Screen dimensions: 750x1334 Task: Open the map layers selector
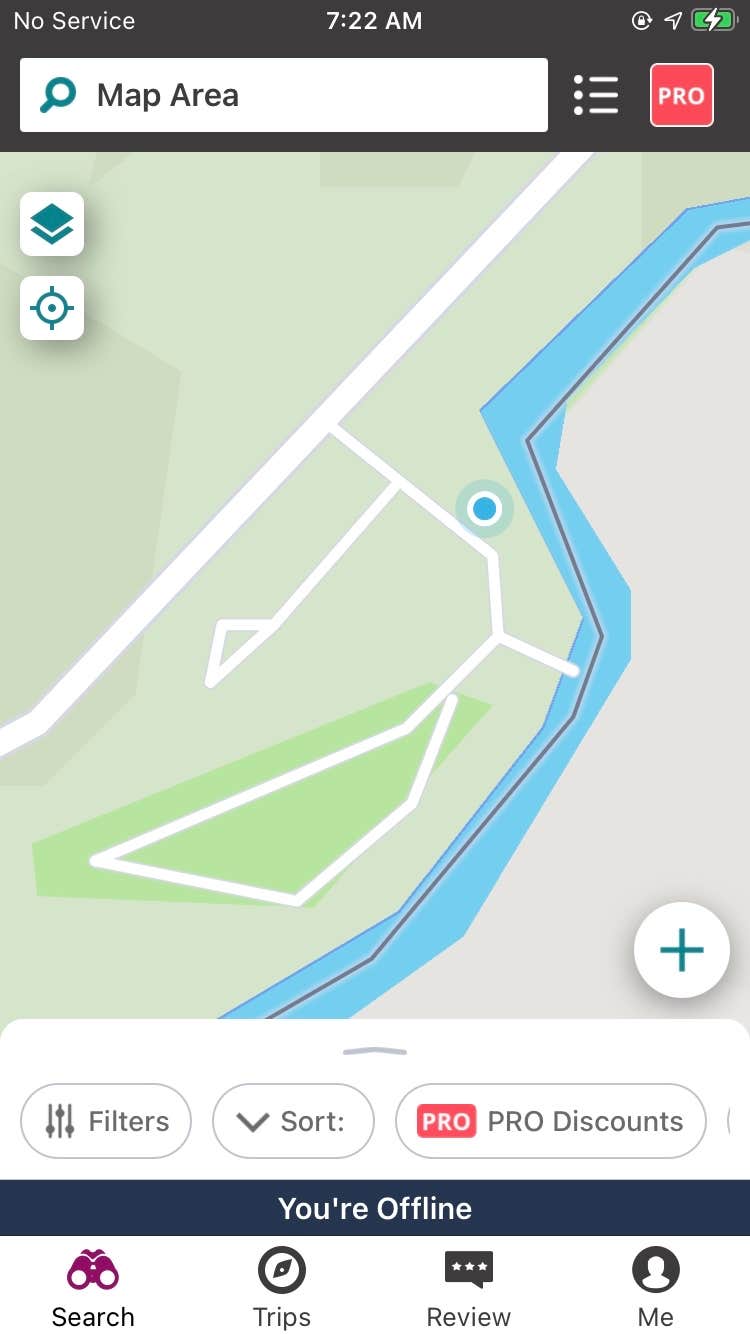(52, 224)
